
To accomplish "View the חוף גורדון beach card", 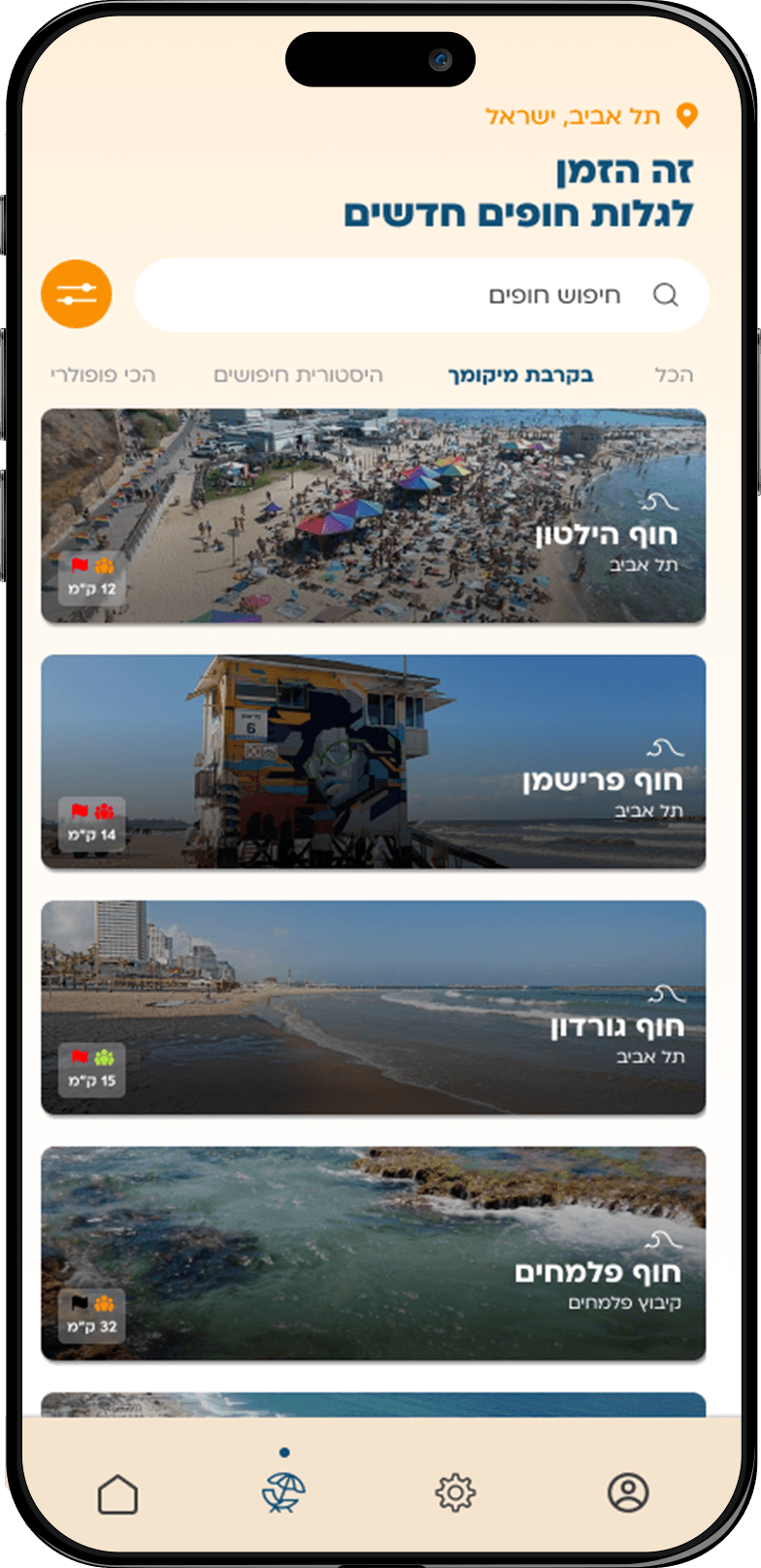I will click(374, 1007).
